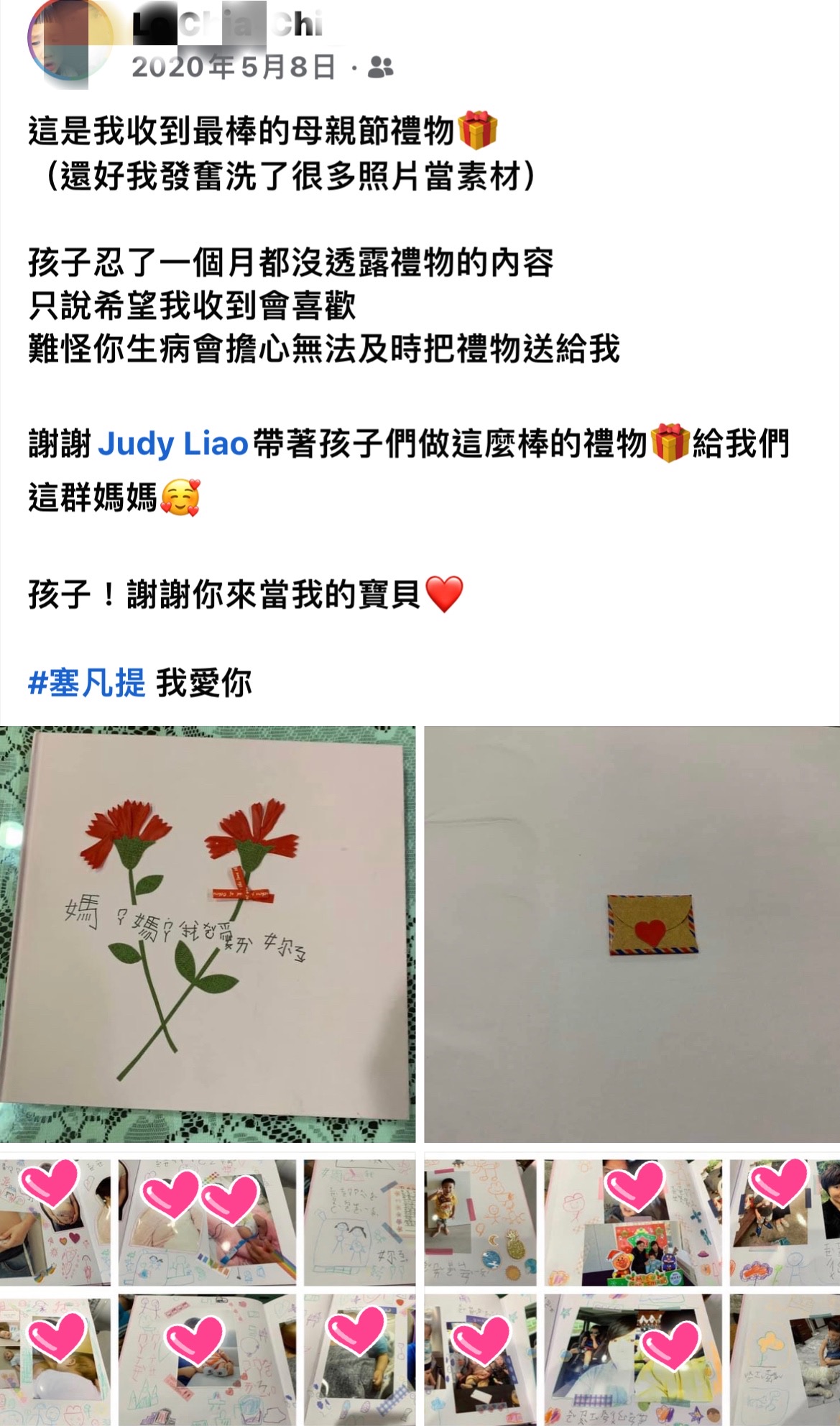Open the author name above the 2020年5月8日 date
Screen dimensions: 840x1426
(227, 25)
